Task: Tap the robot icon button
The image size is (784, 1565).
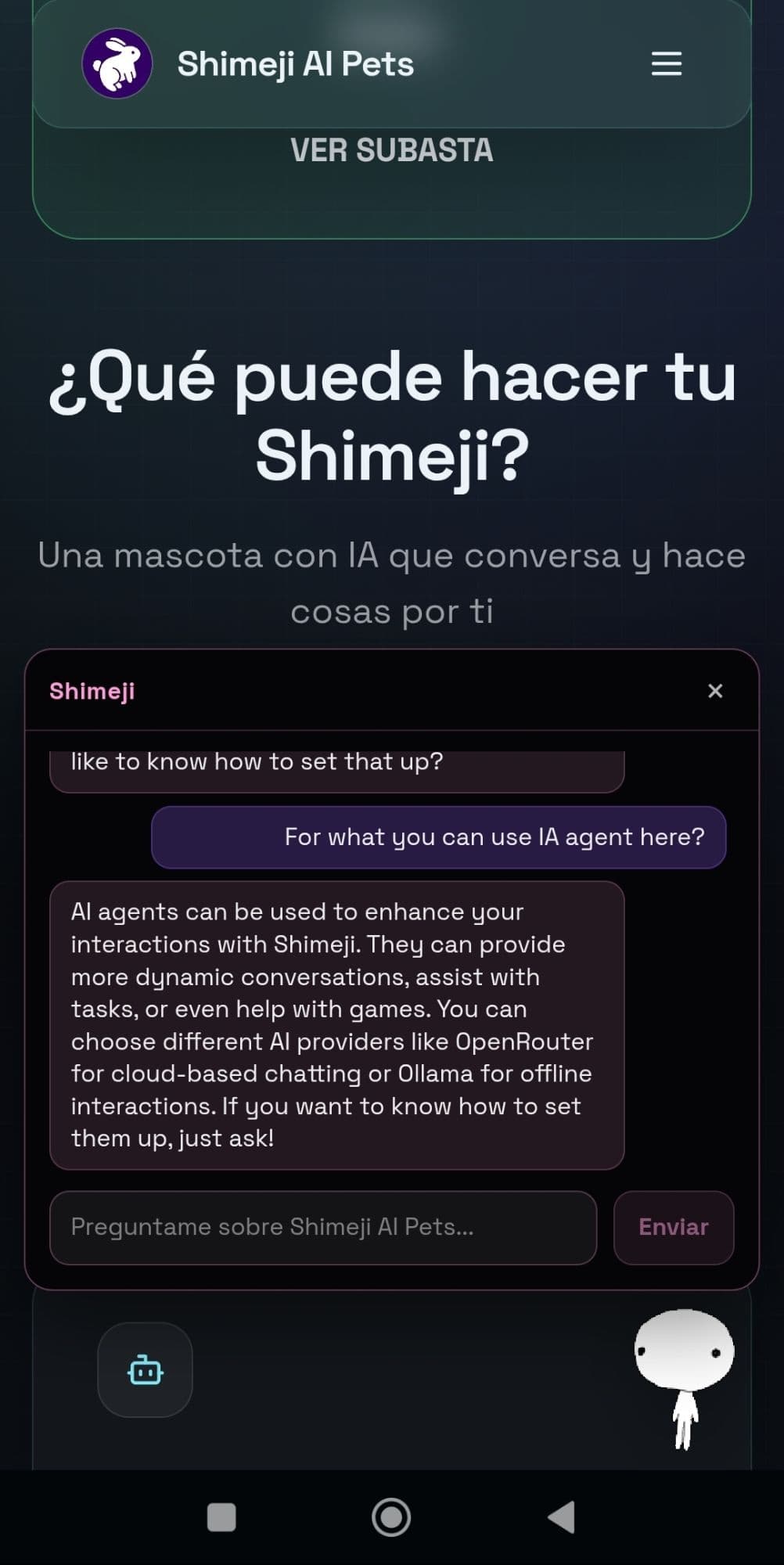Action: click(145, 1370)
